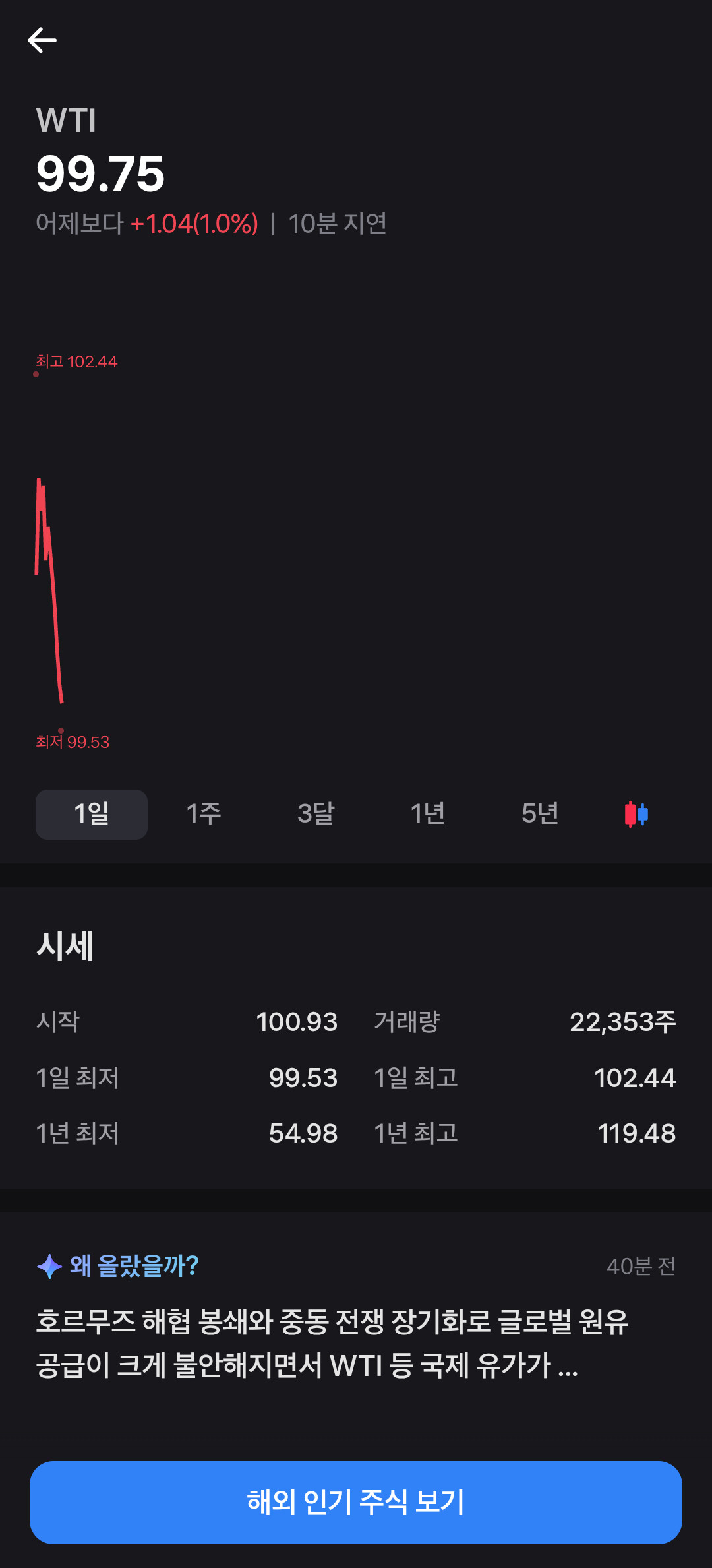The image size is (712, 1568).
Task: Show the 1년 chart range
Action: (x=427, y=814)
